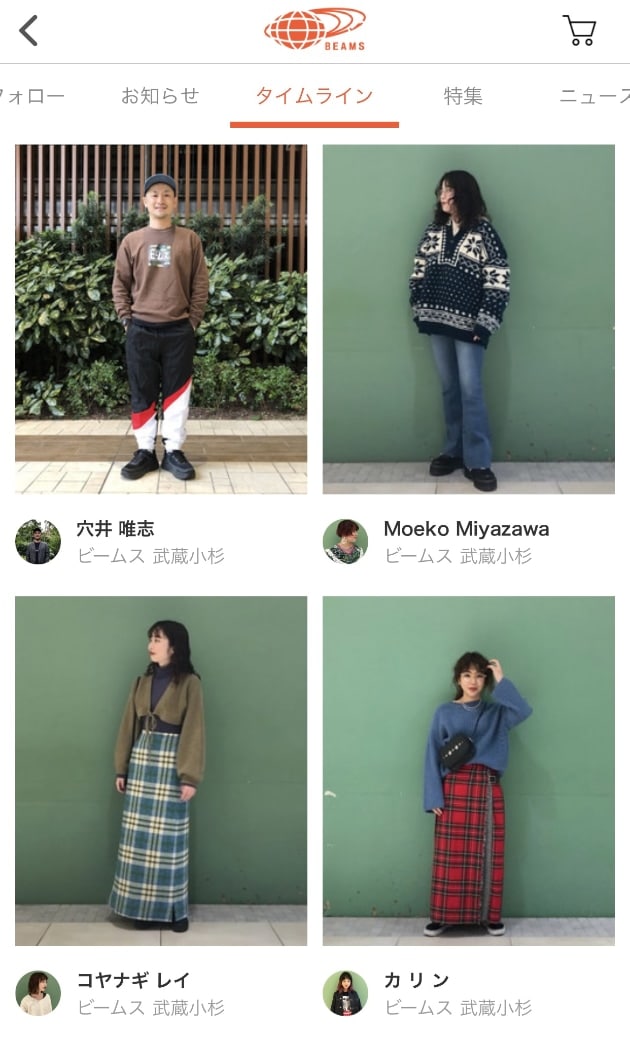Open Moeko Miyazawa's outfit photo
Viewport: 630px width, 1040px height.
click(468, 319)
